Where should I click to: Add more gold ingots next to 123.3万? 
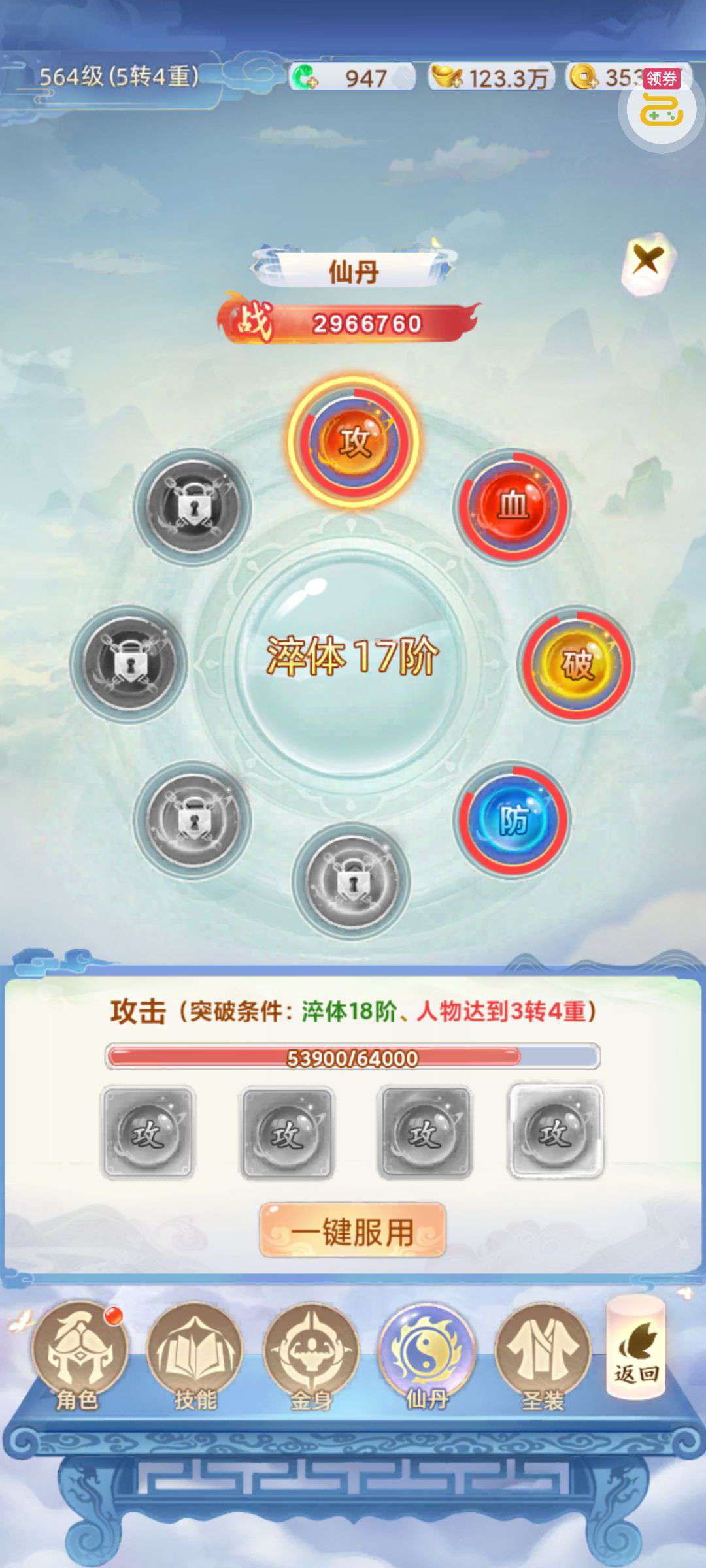click(447, 77)
